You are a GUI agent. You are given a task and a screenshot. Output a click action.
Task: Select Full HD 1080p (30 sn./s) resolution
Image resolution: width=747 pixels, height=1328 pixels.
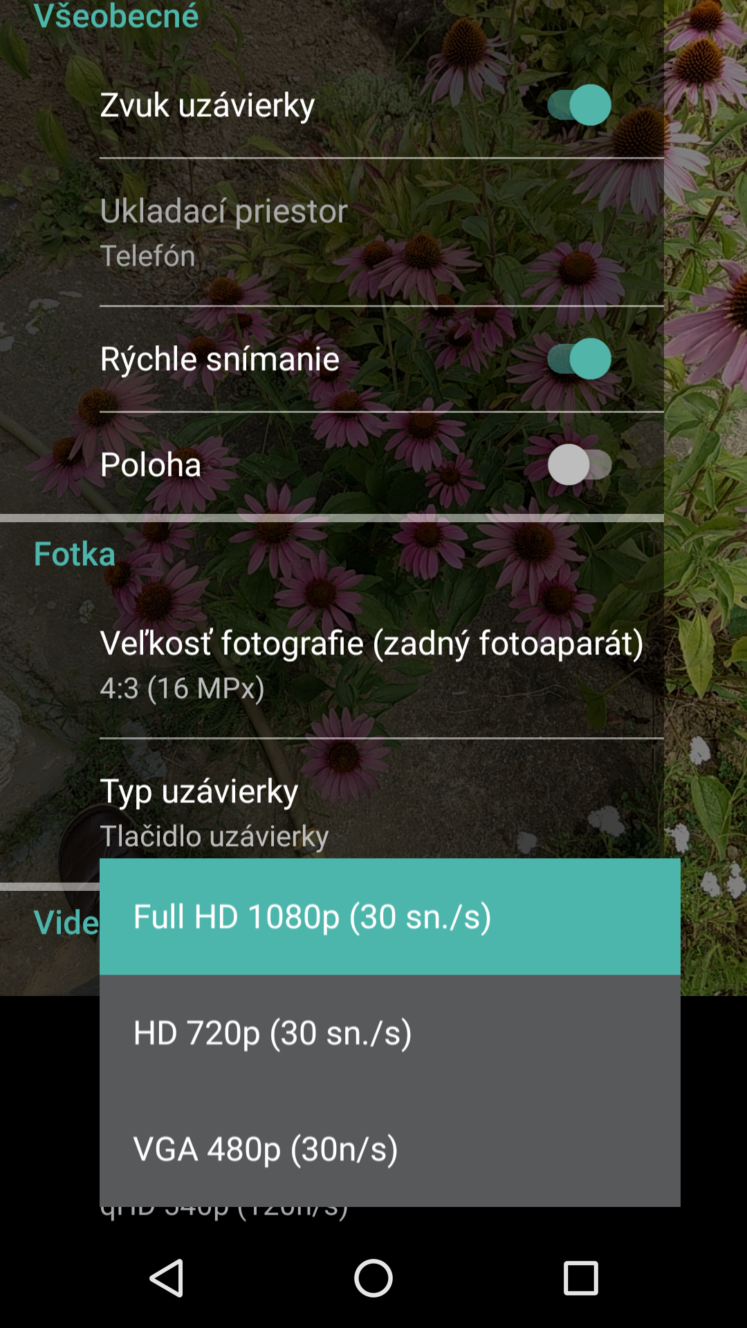(x=389, y=916)
